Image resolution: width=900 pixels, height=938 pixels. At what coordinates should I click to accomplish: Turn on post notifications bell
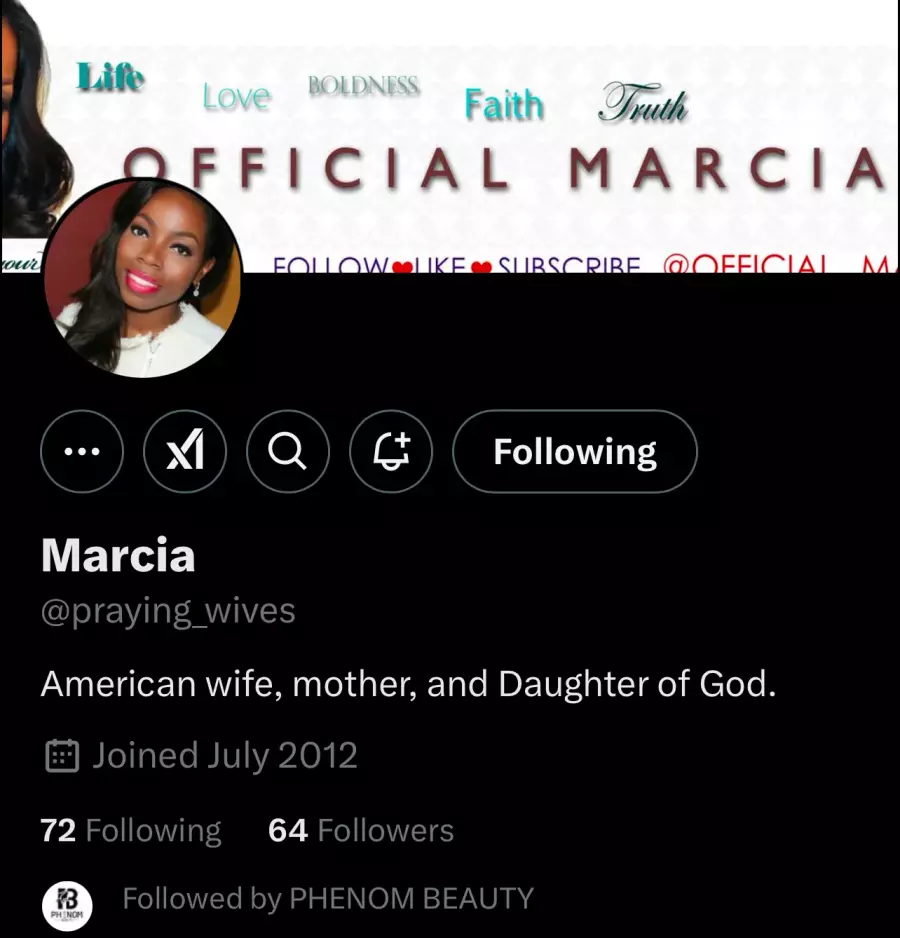pos(391,451)
